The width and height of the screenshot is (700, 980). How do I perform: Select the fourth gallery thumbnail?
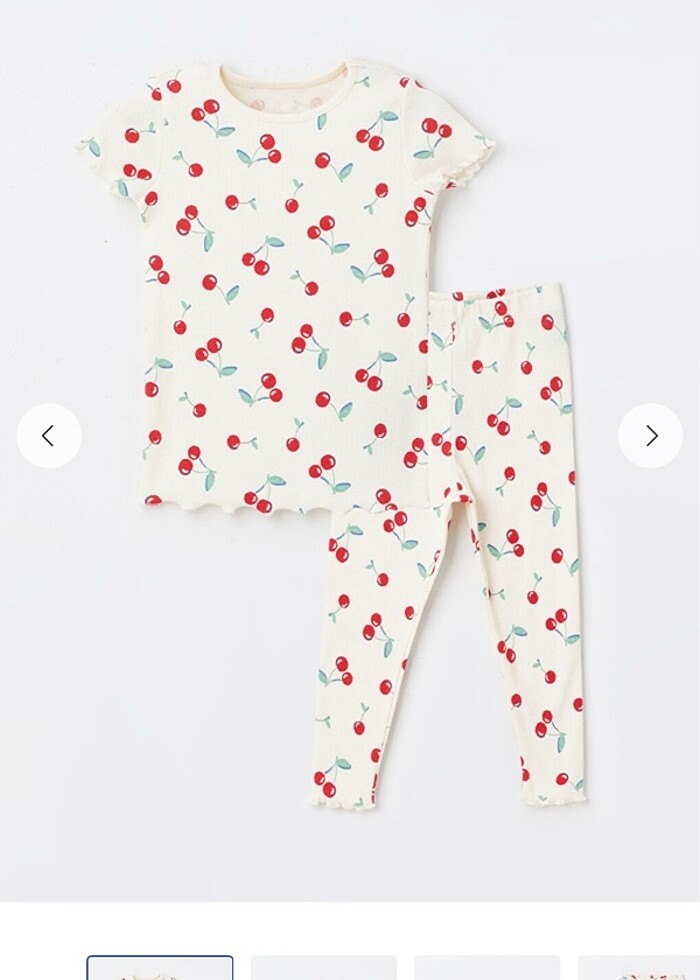click(640, 968)
